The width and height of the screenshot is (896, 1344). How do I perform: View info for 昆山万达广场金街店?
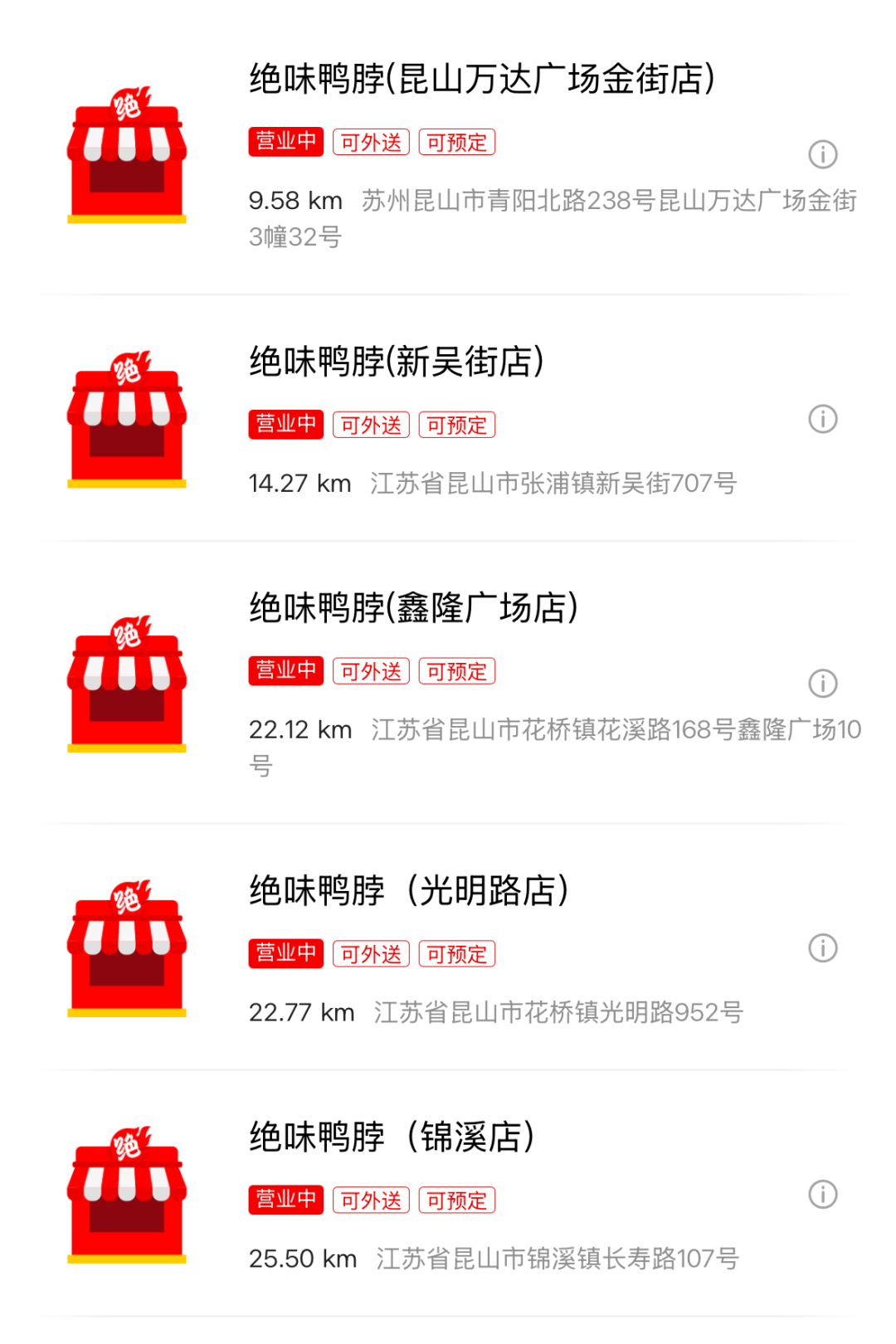point(822,154)
